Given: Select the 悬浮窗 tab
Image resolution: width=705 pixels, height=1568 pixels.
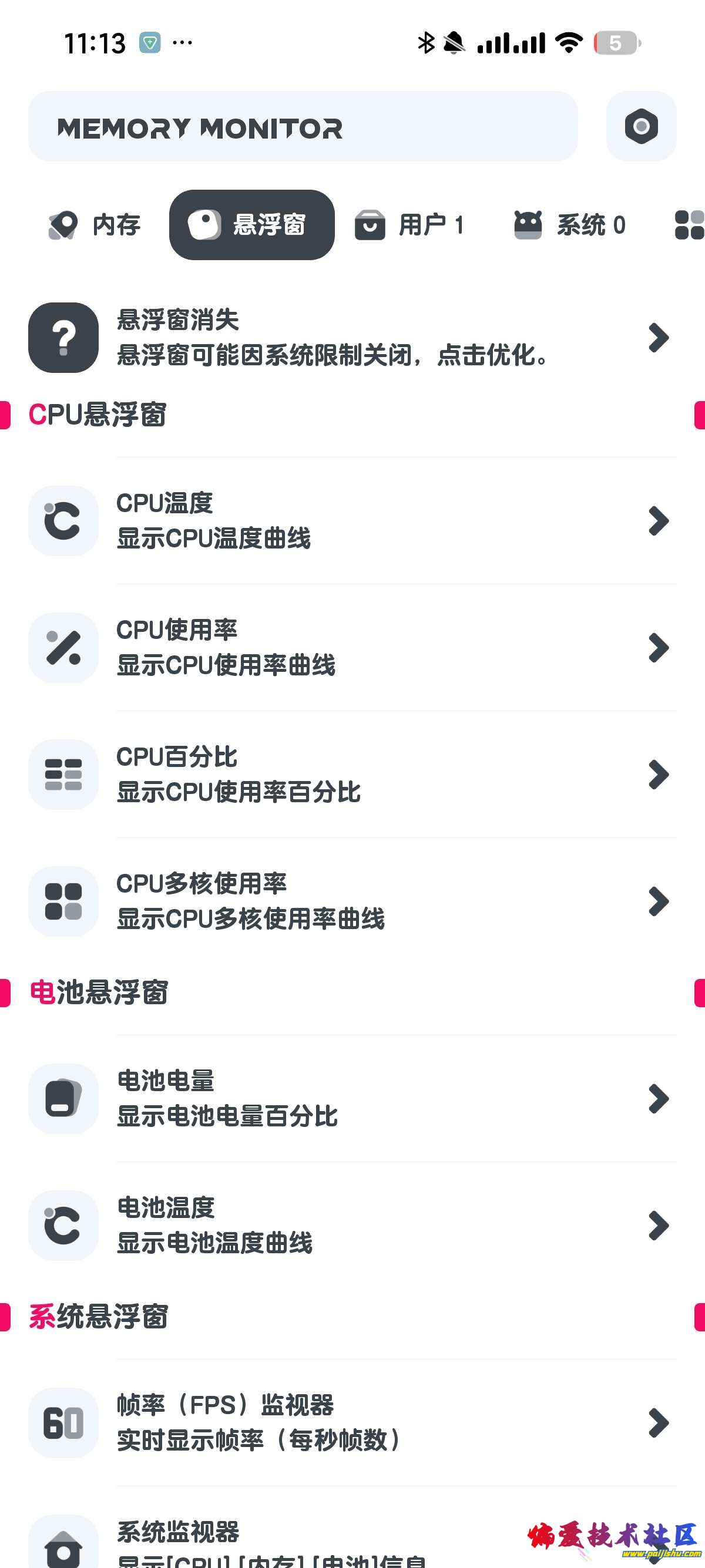Looking at the screenshot, I should tap(251, 226).
